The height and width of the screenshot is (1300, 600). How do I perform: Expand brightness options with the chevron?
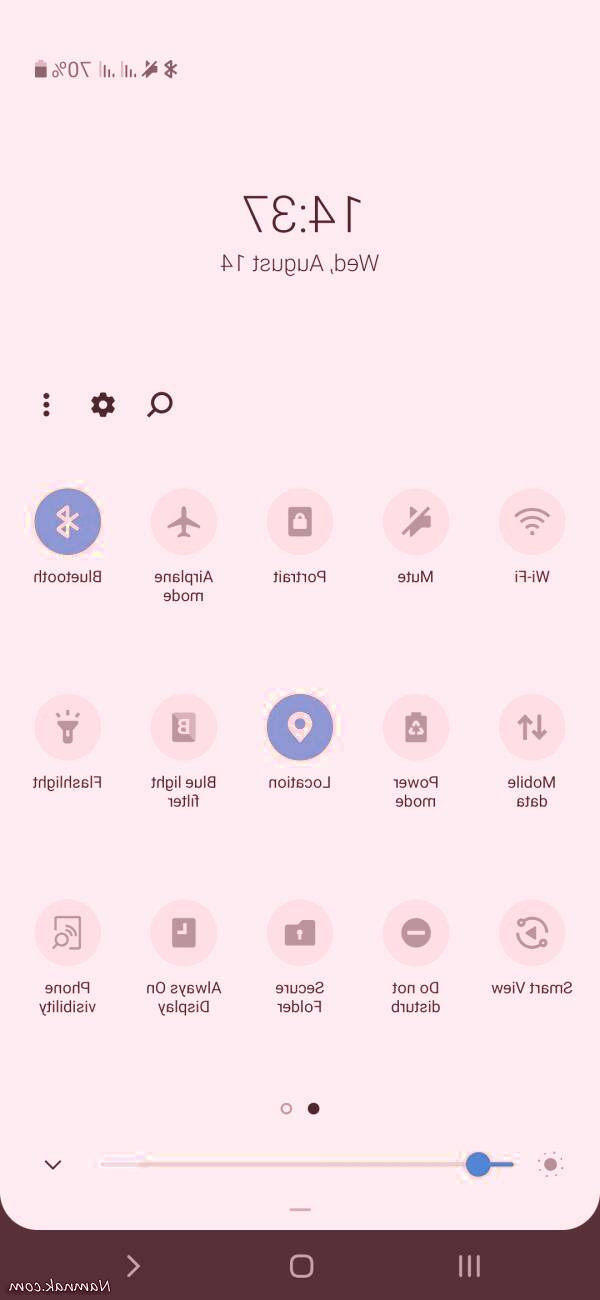(53, 1164)
